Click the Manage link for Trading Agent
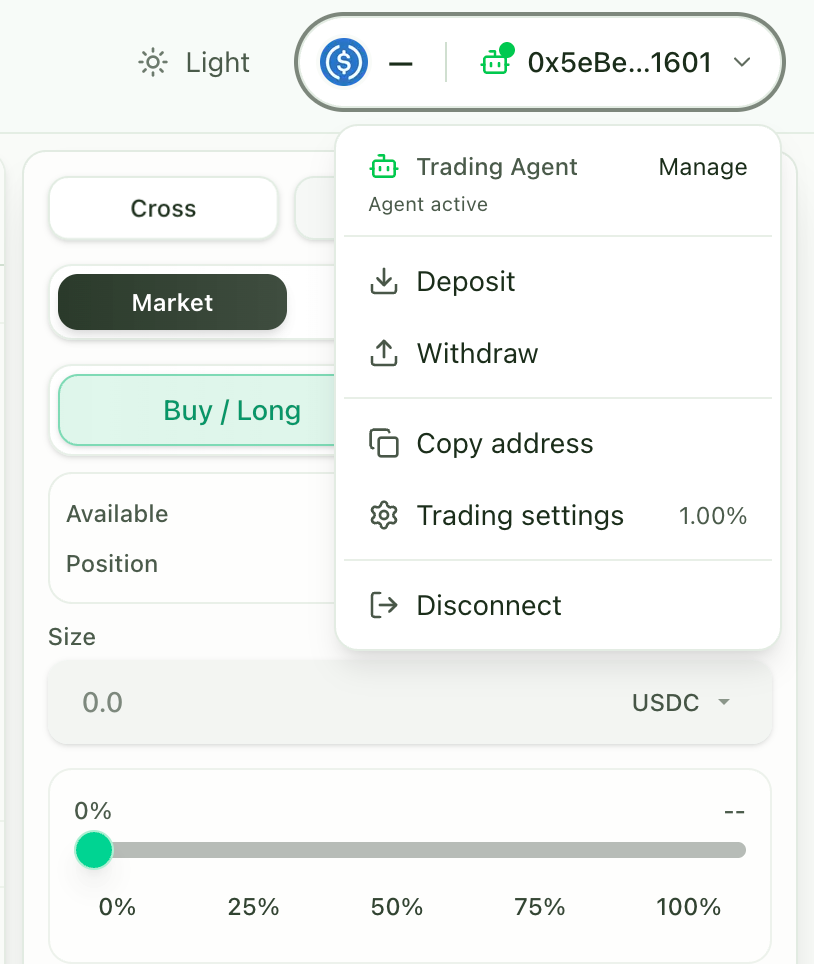814x964 pixels. tap(702, 167)
